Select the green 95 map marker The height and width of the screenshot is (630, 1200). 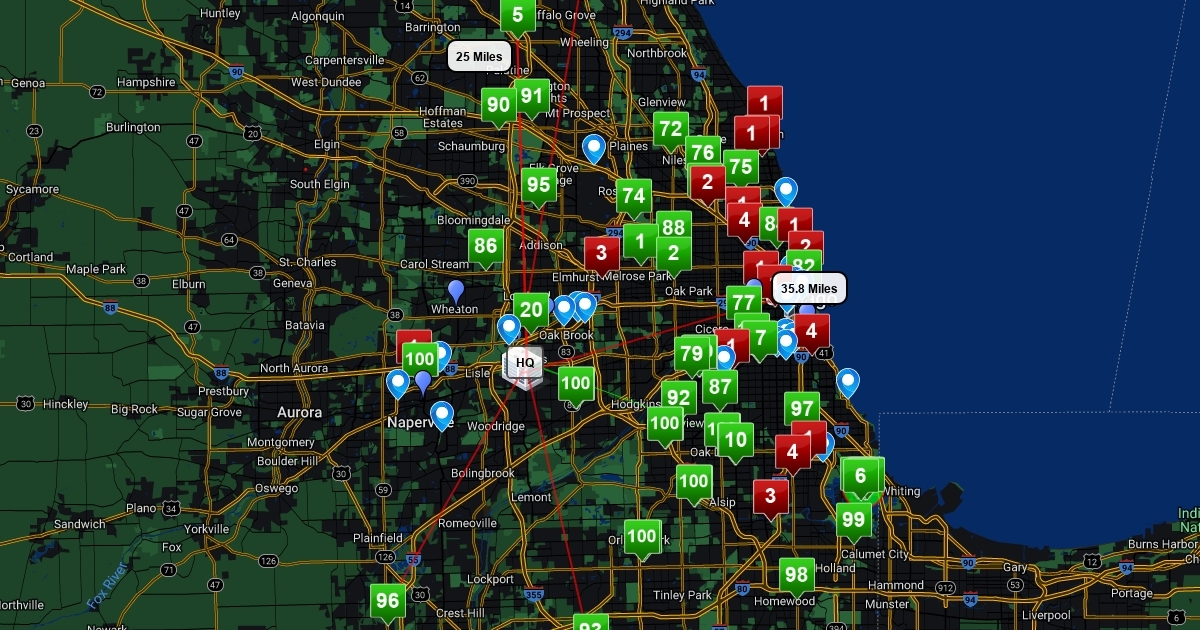[539, 184]
